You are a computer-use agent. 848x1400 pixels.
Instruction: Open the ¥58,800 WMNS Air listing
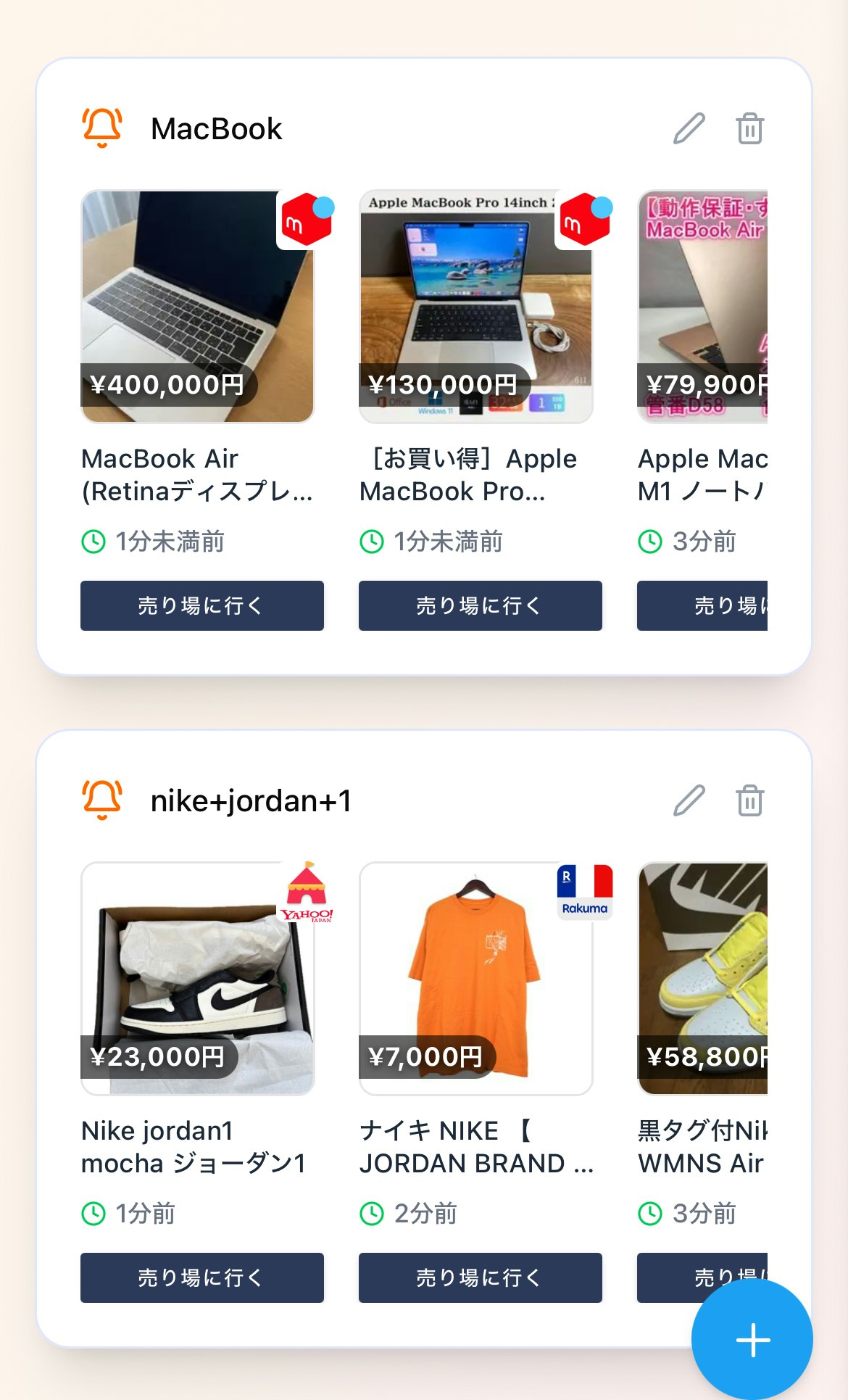pos(702,979)
